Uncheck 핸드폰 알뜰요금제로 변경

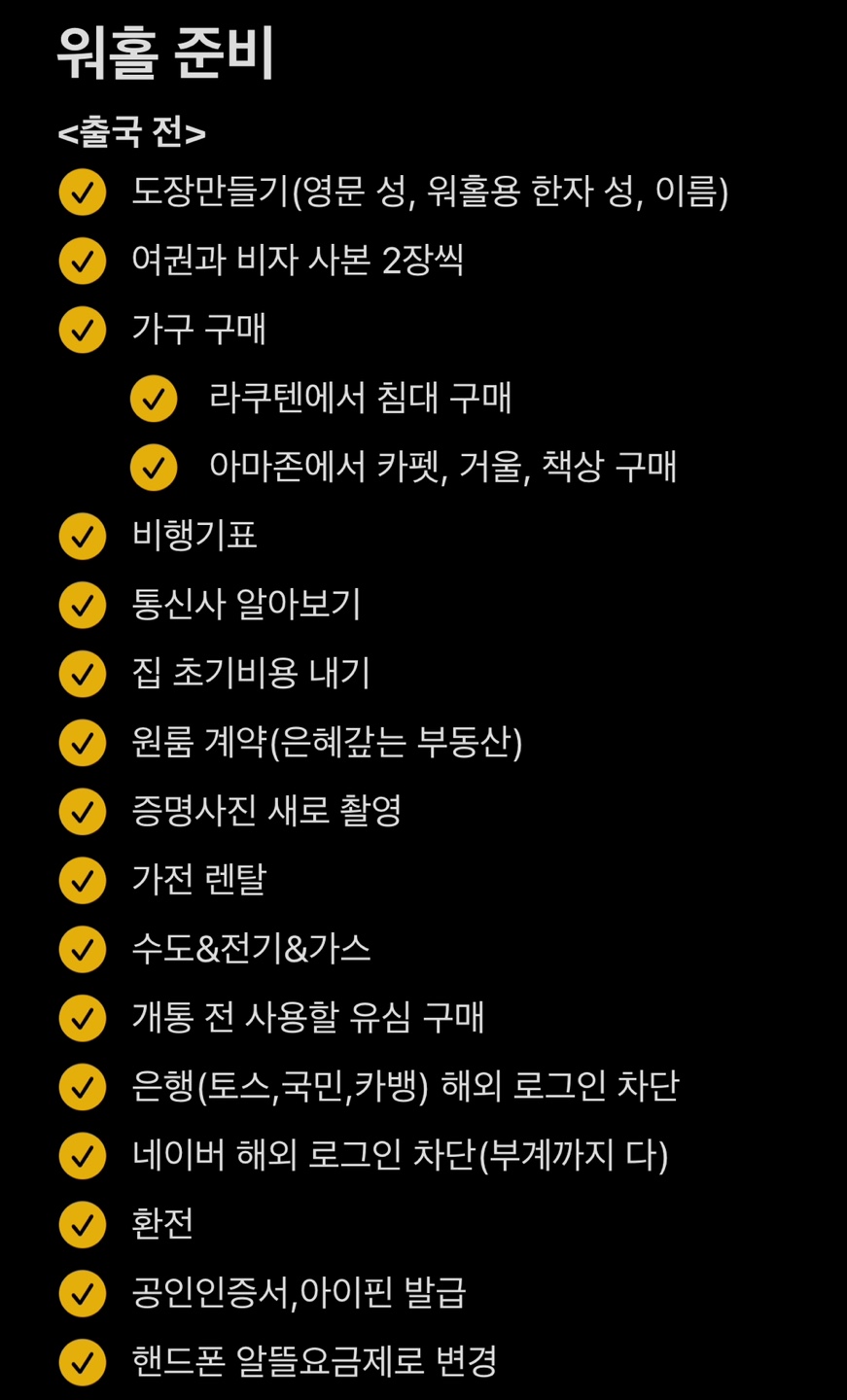tap(83, 1362)
